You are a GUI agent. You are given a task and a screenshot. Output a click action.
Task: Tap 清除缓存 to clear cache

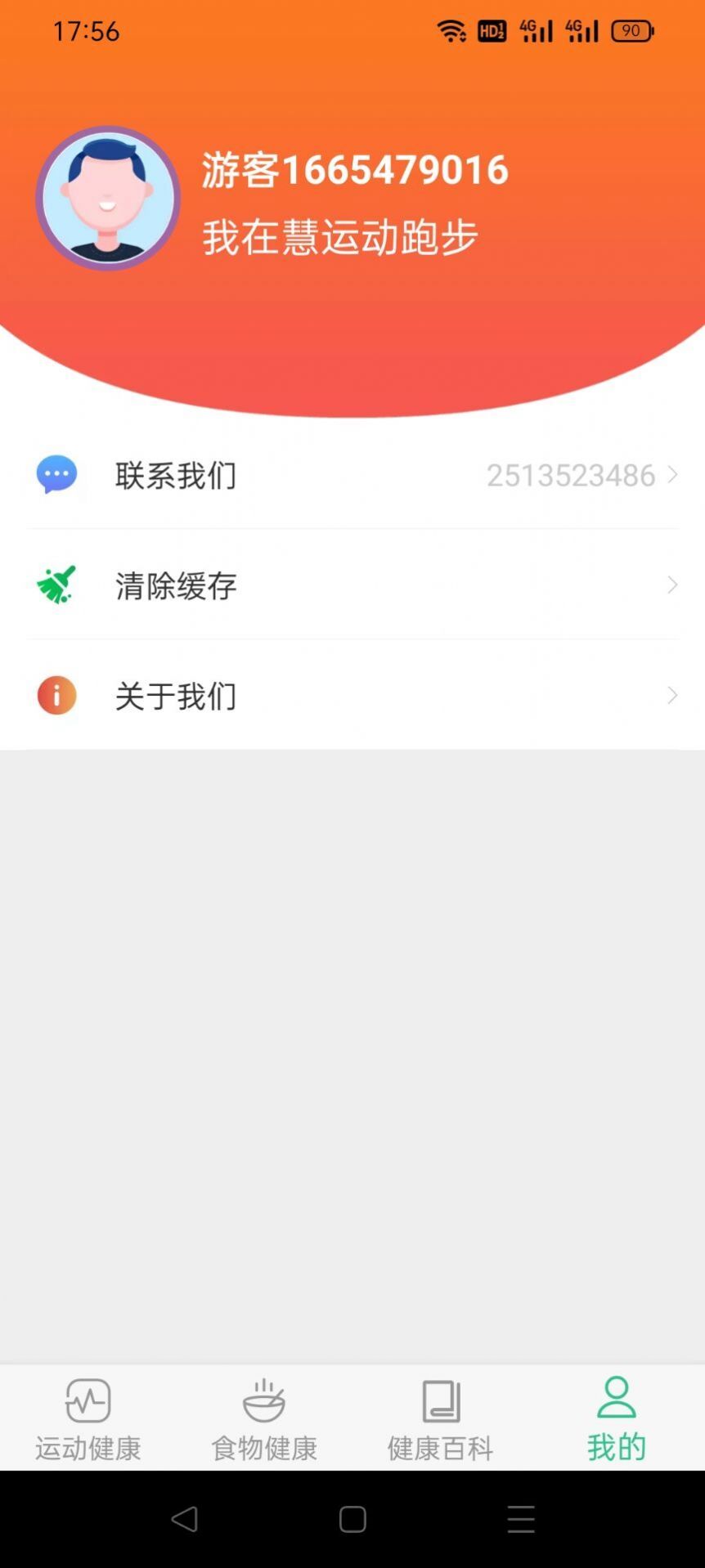(176, 585)
